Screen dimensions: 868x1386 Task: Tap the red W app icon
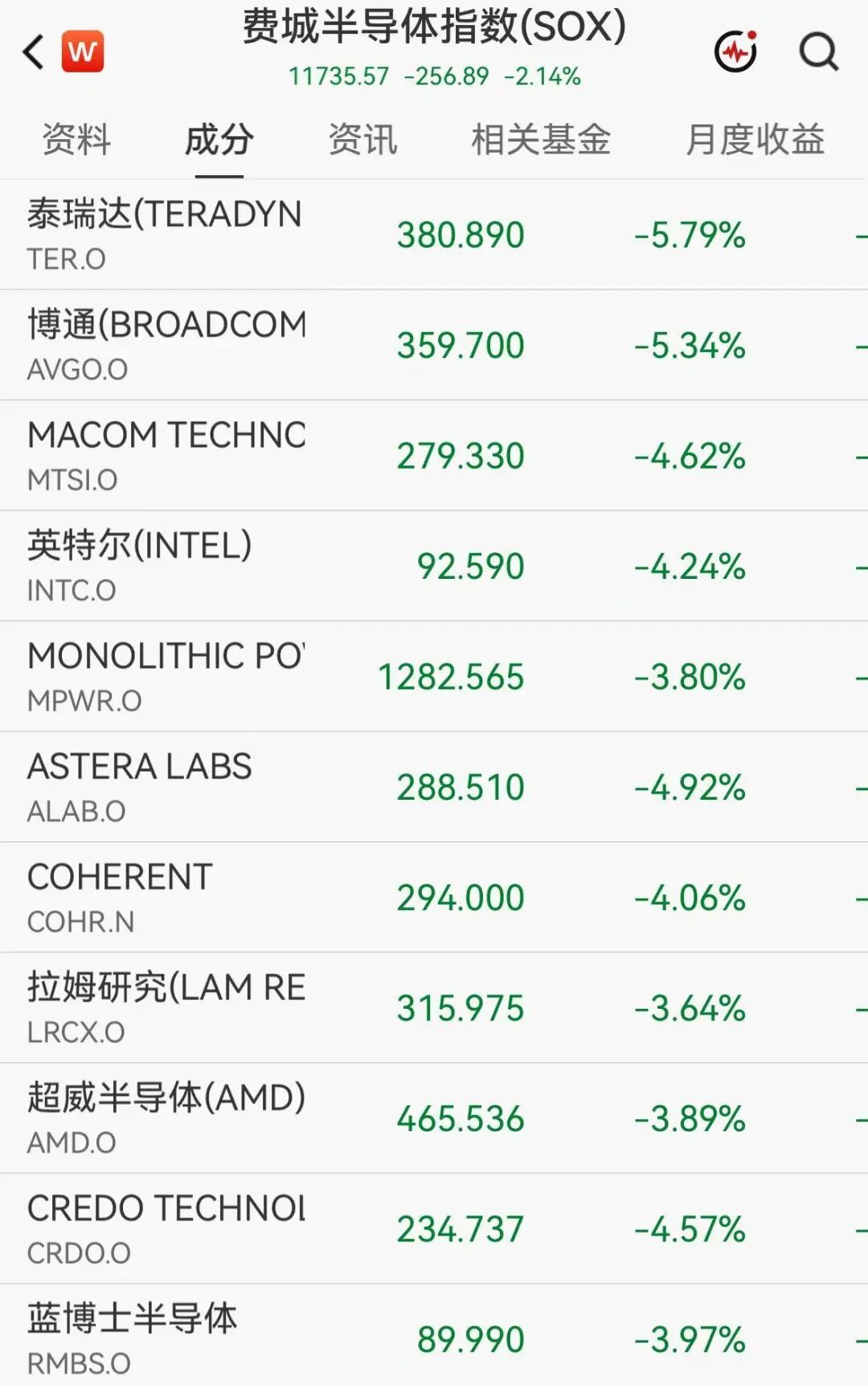coord(83,51)
